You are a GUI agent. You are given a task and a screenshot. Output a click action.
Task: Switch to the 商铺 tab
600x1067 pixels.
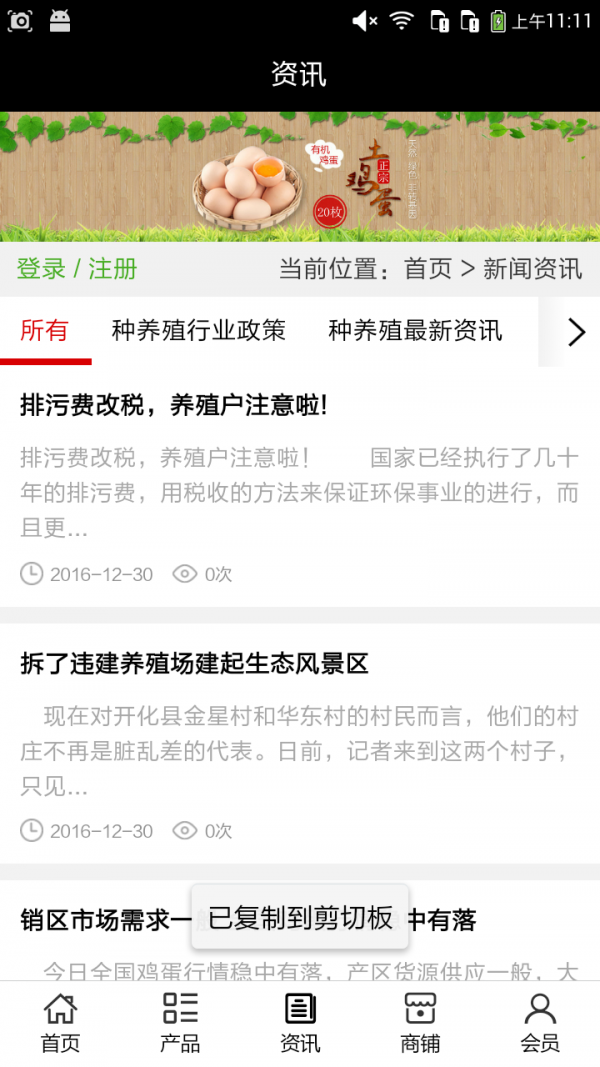tap(420, 1023)
